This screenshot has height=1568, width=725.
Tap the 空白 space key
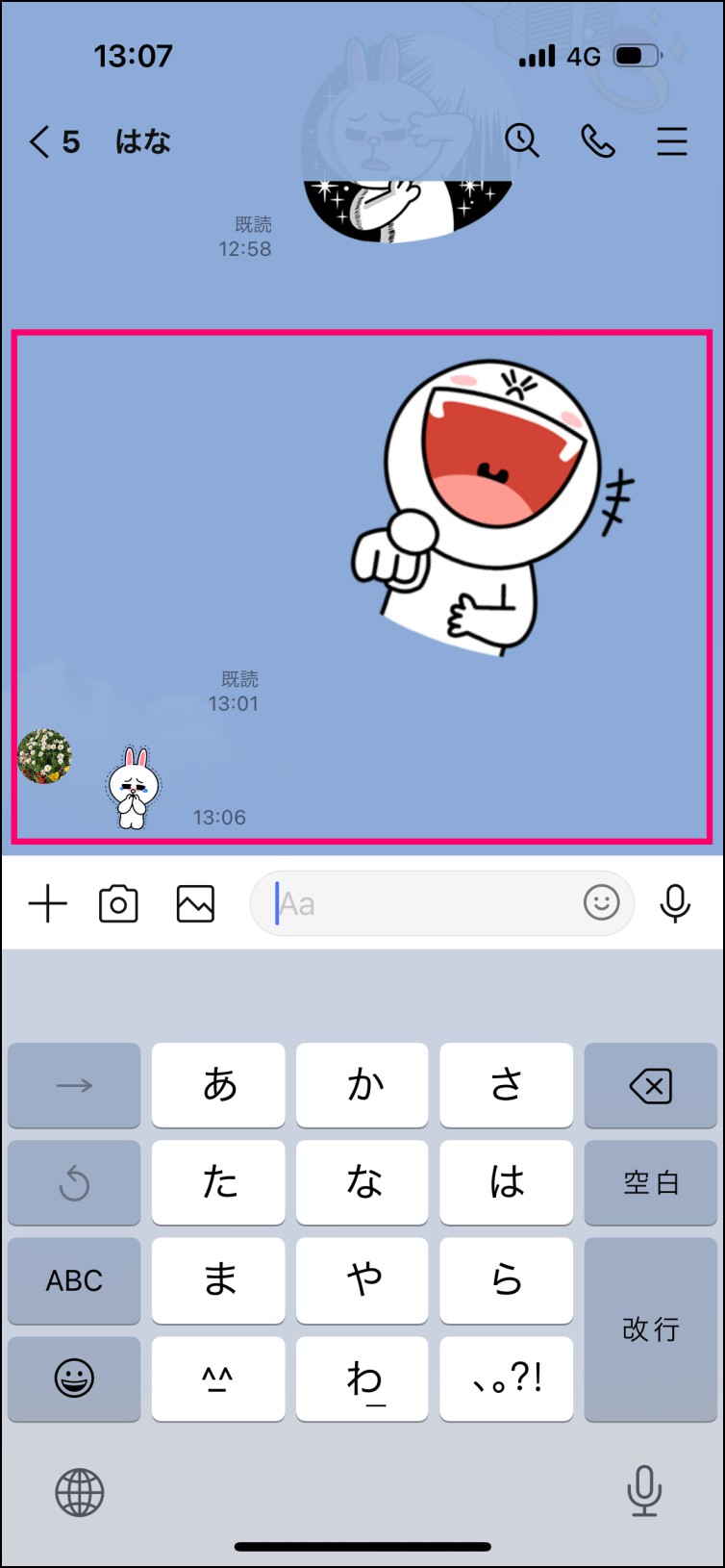point(651,1183)
